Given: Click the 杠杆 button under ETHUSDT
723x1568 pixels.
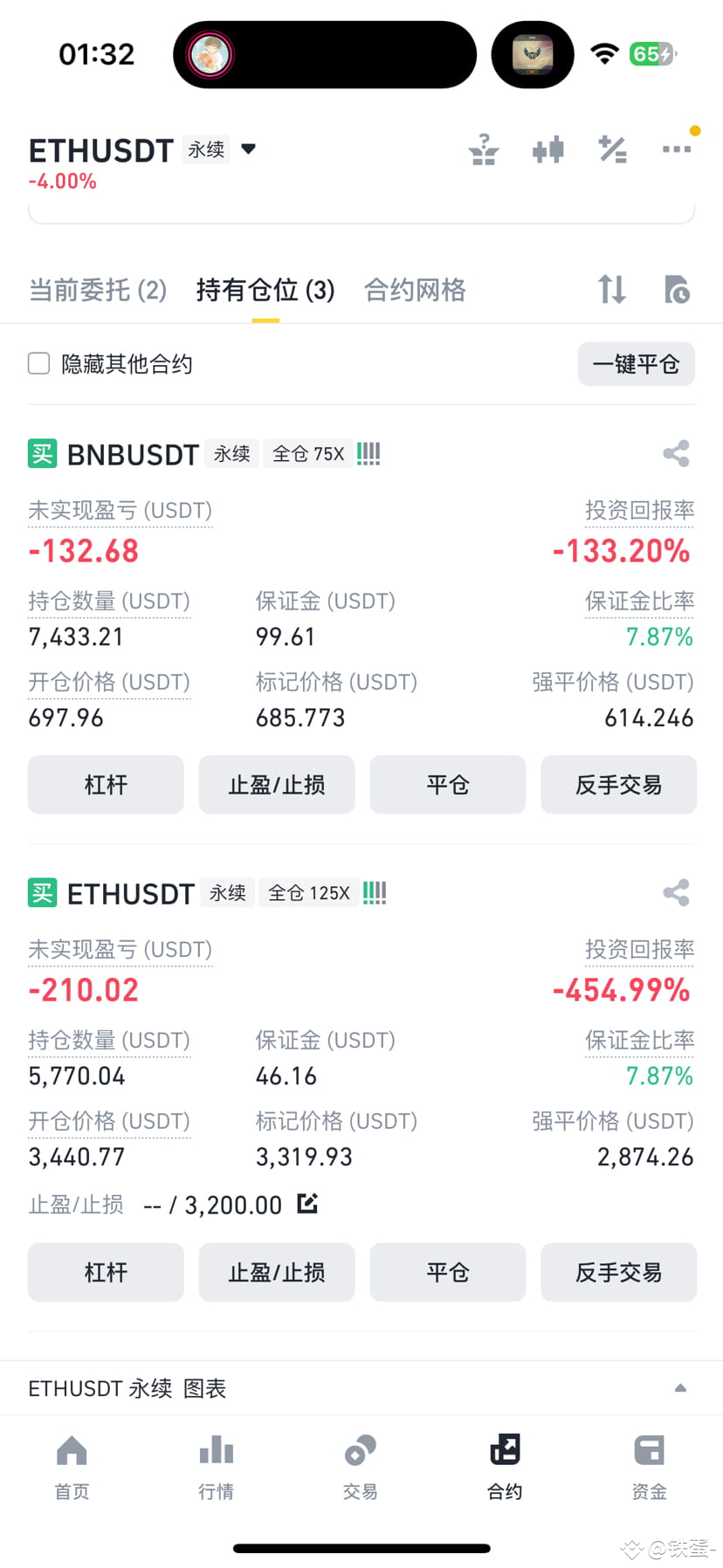Looking at the screenshot, I should (x=105, y=1272).
